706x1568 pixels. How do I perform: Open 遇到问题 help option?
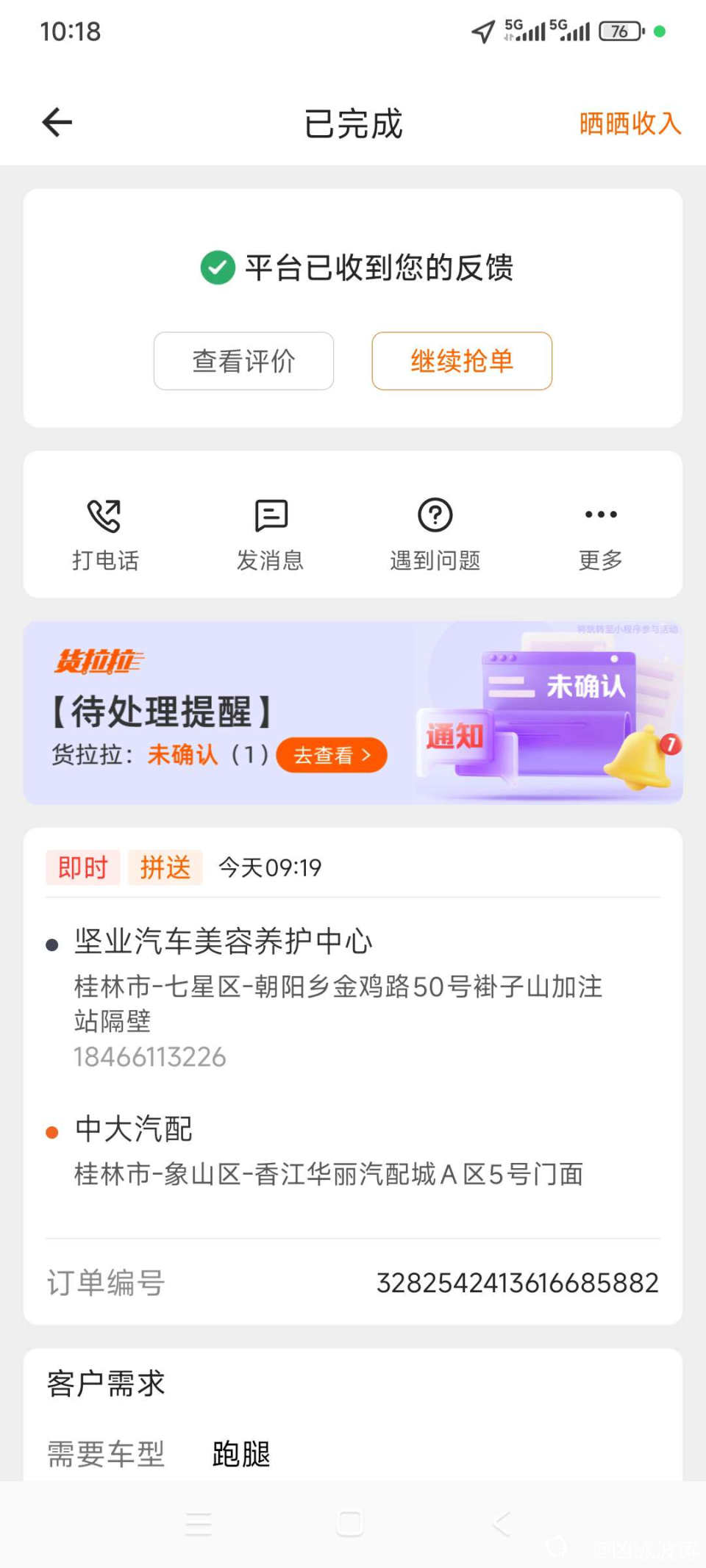click(x=435, y=533)
